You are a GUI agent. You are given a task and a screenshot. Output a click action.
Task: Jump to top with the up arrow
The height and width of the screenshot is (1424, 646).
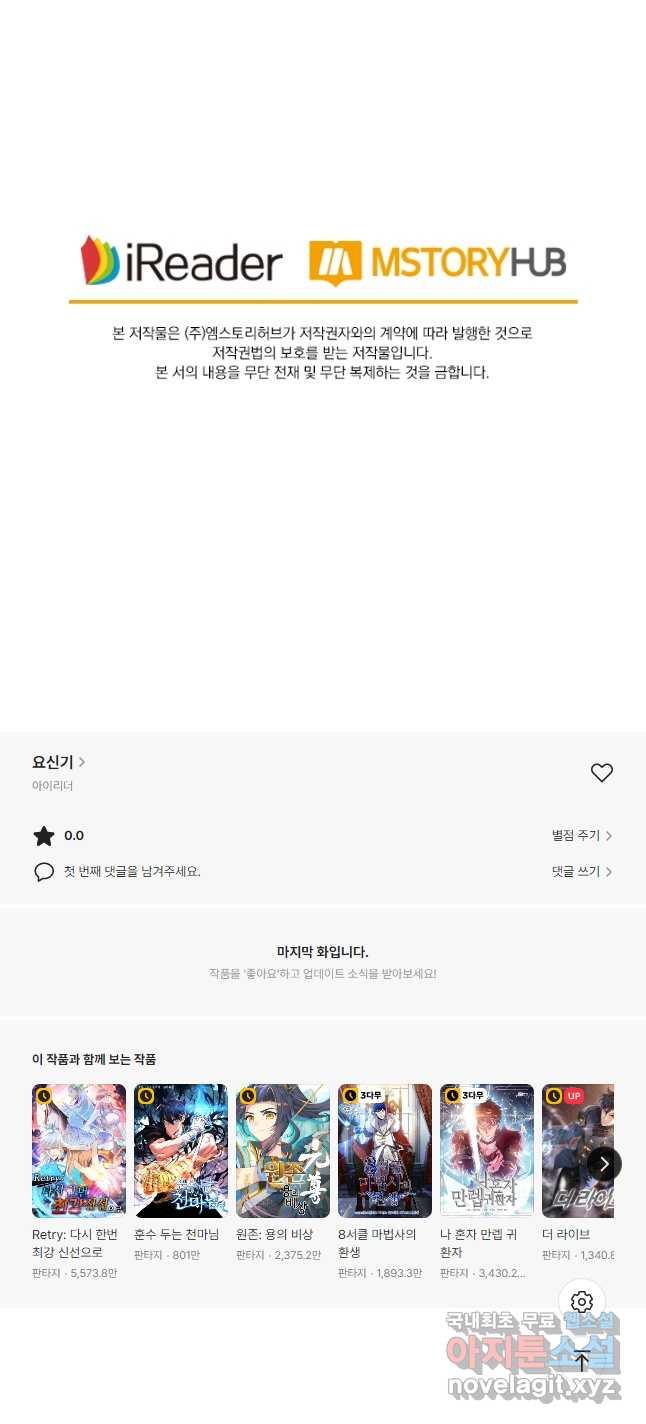pos(582,1360)
